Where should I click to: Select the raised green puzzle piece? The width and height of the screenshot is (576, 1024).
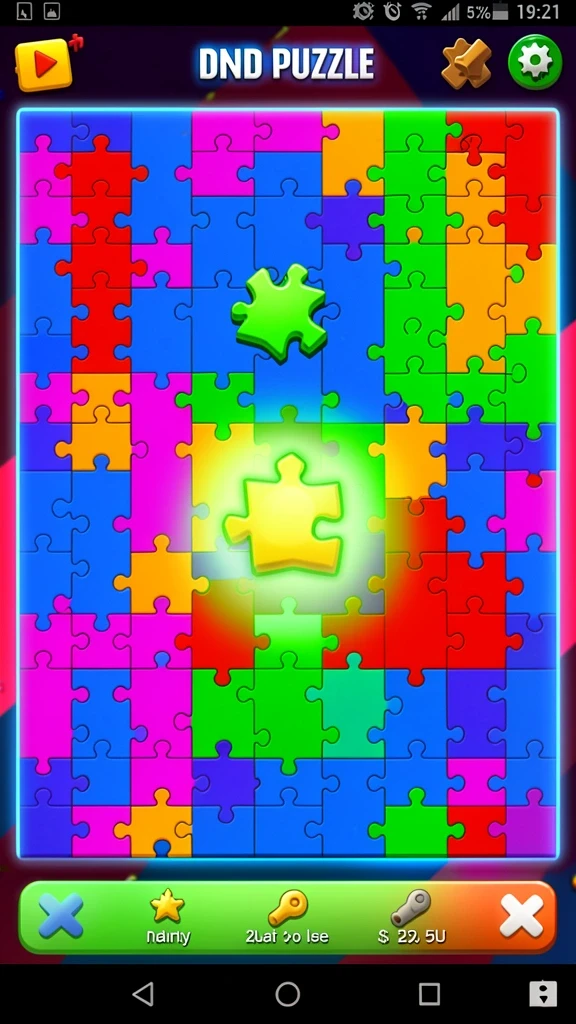[x=280, y=311]
